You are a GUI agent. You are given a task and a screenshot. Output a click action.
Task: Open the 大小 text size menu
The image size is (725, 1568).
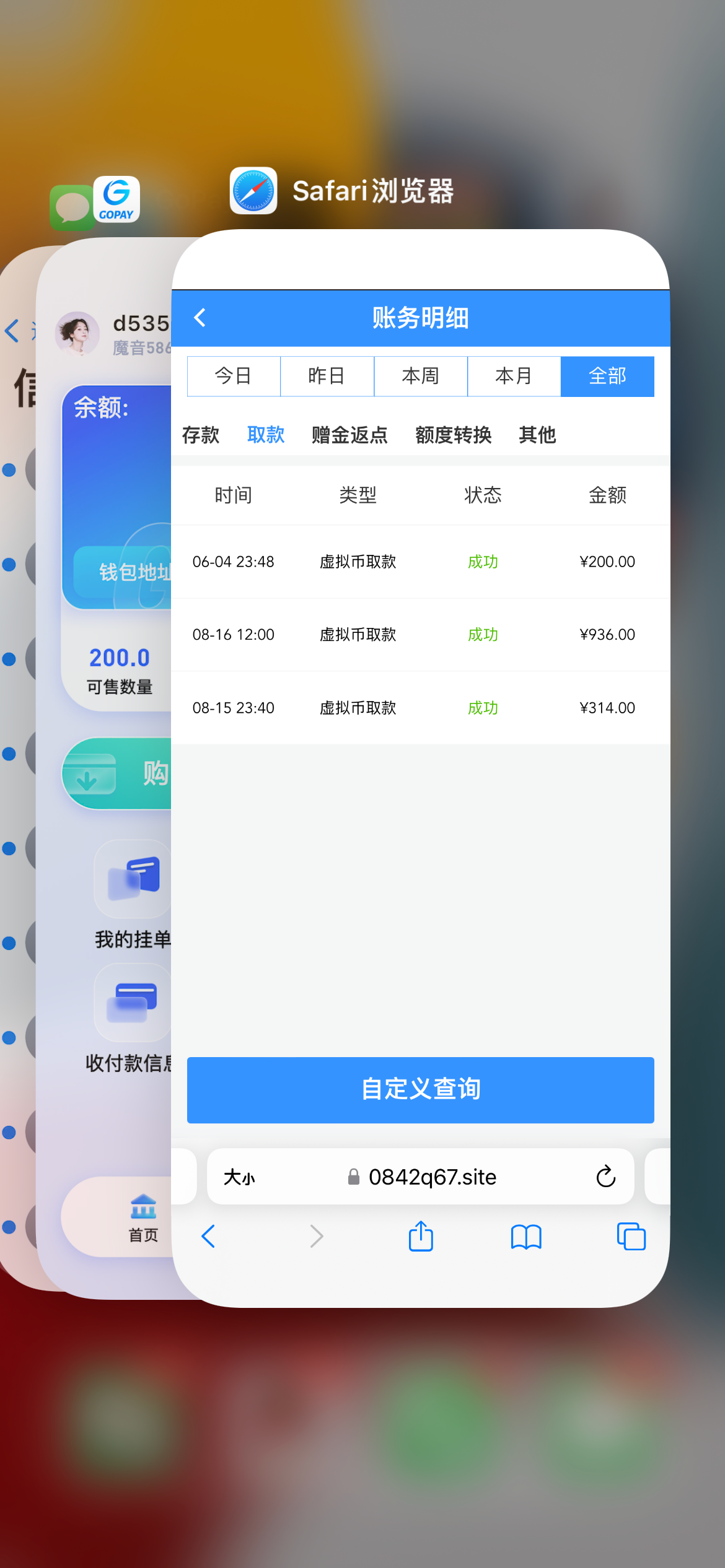pyautogui.click(x=239, y=1177)
